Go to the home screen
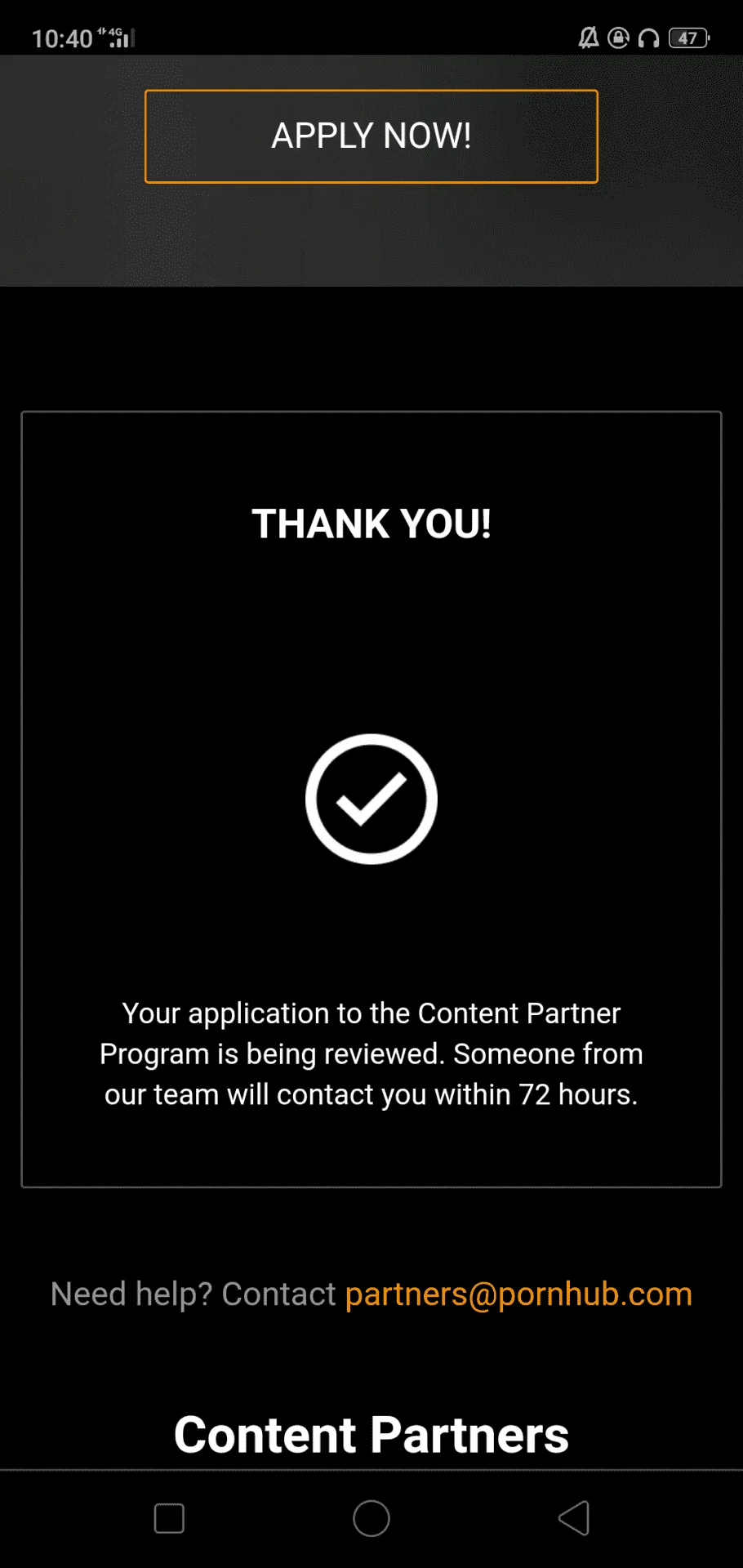The image size is (743, 1568). pos(371,1518)
